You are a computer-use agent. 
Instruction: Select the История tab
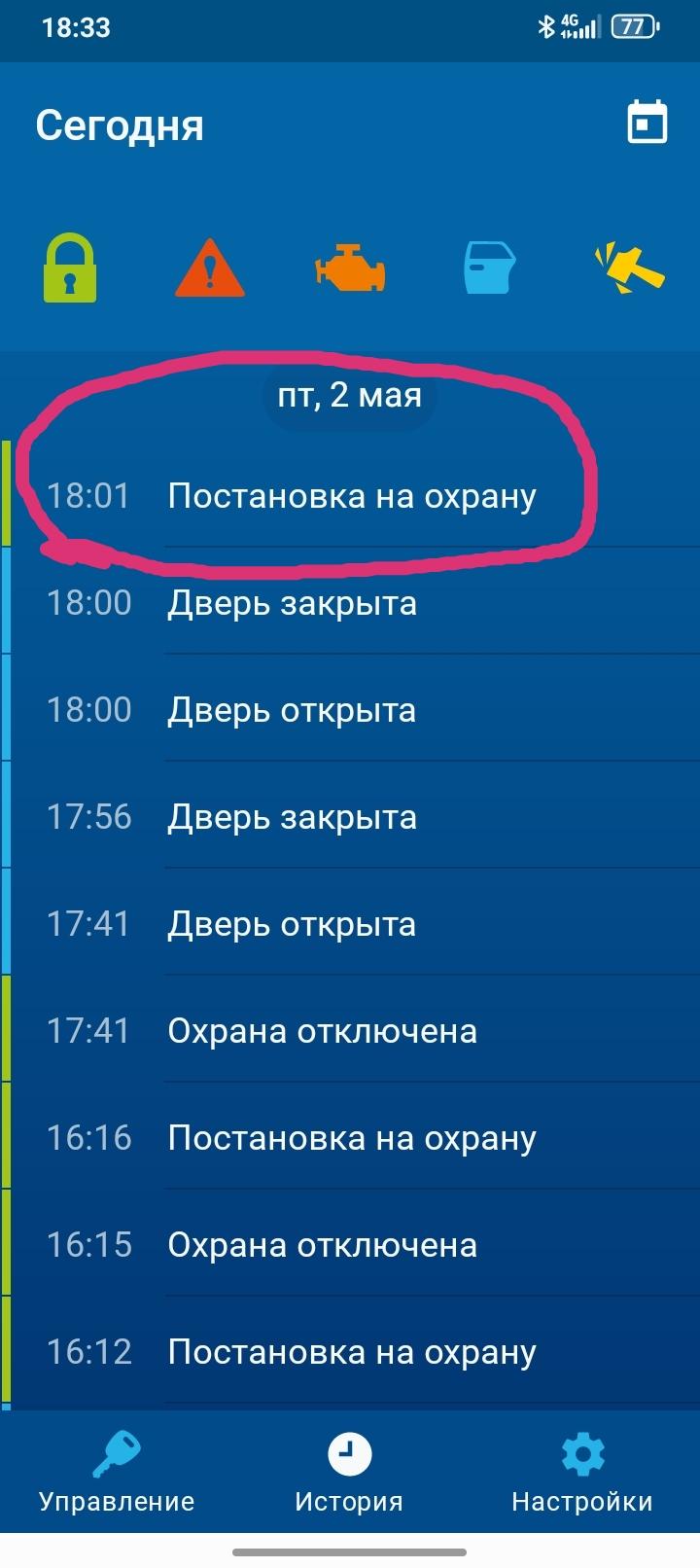click(349, 1473)
